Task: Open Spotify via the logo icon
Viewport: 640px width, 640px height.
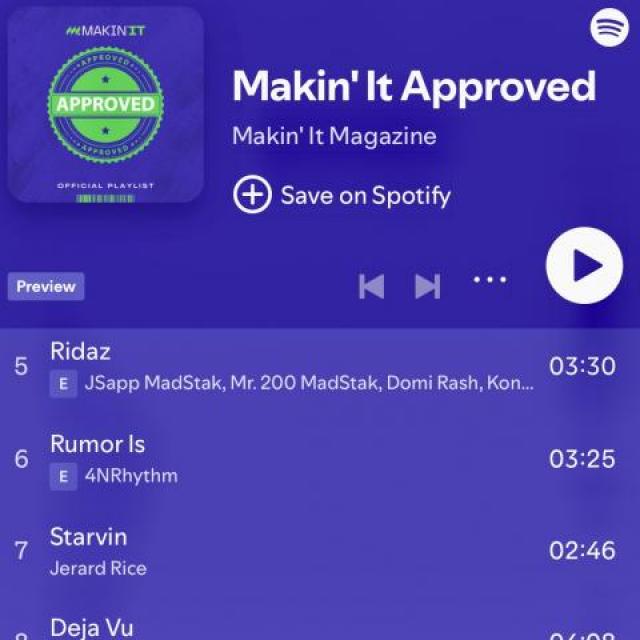Action: (x=608, y=27)
